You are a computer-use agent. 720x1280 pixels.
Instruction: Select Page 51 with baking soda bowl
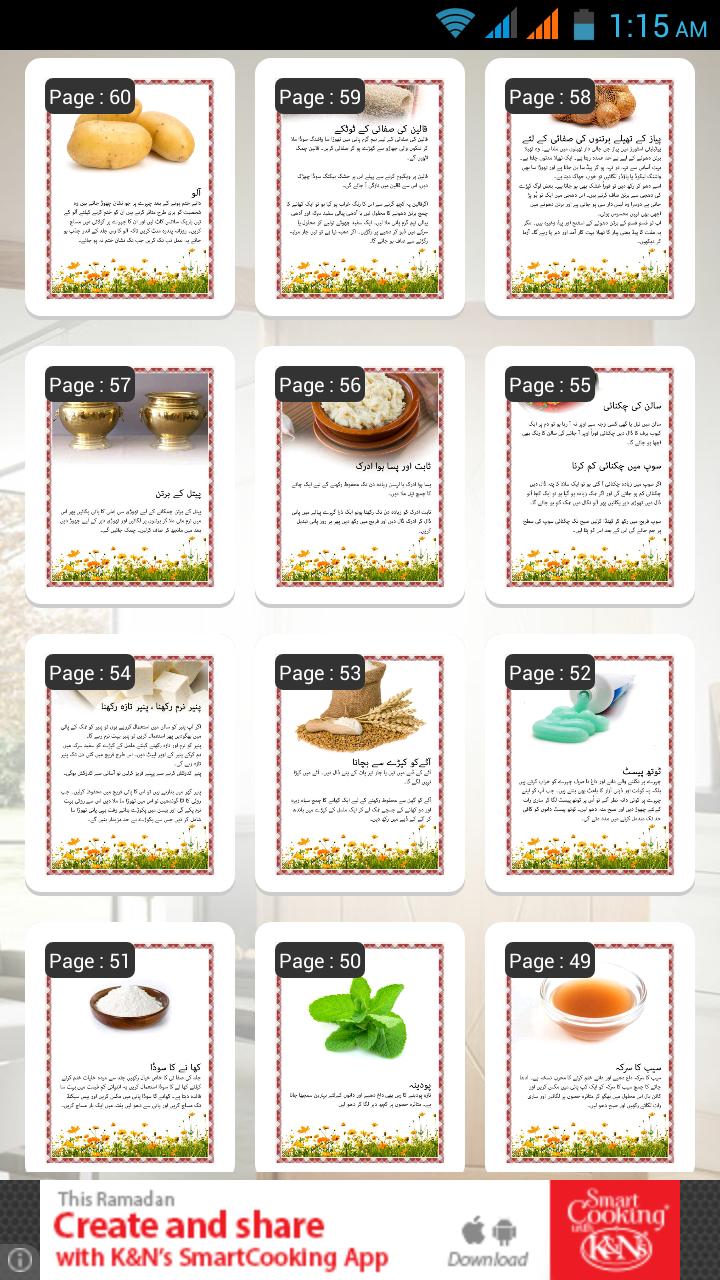(130, 1052)
